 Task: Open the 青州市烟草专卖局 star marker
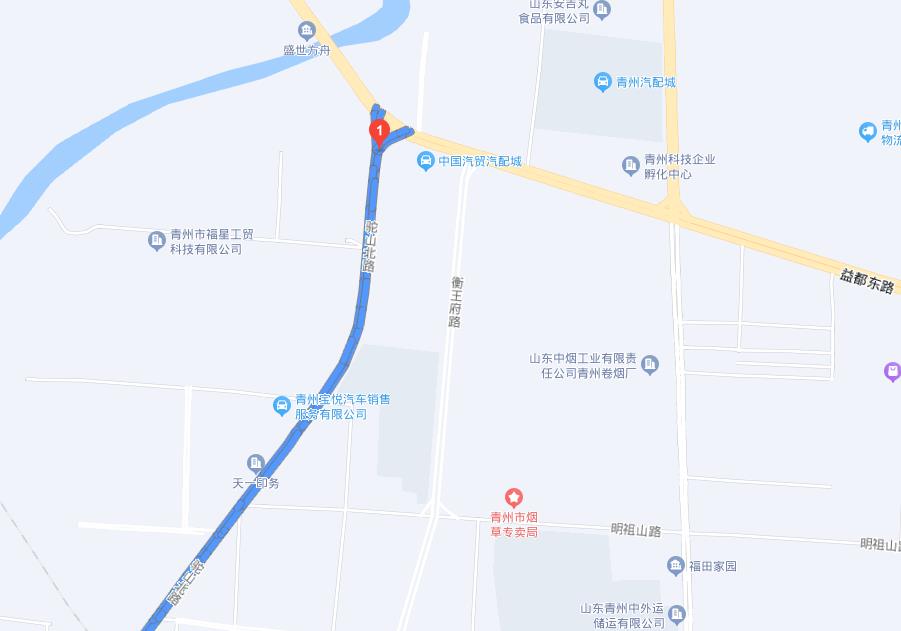pyautogui.click(x=513, y=497)
